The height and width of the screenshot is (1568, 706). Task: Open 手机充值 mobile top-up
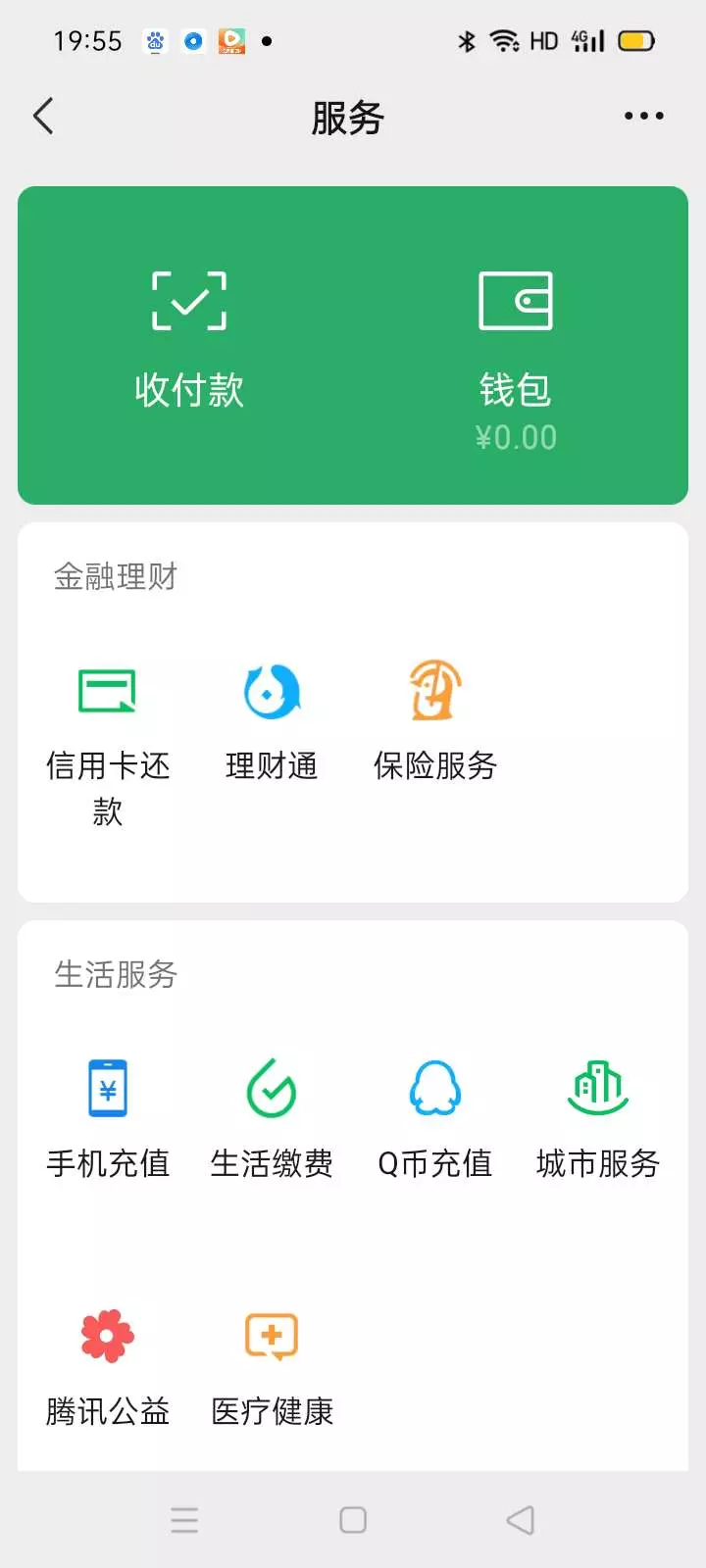[108, 1119]
